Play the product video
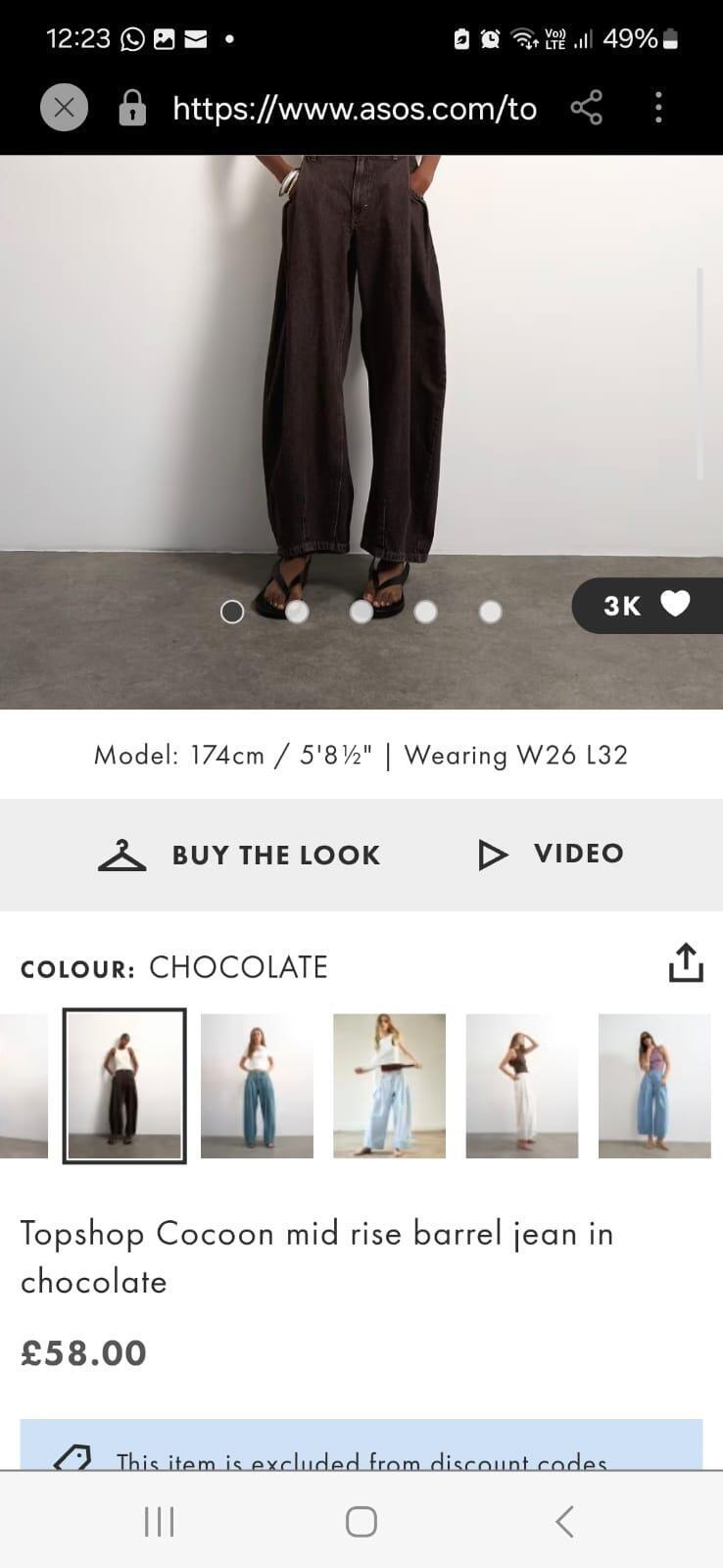723x1568 pixels. (x=551, y=854)
